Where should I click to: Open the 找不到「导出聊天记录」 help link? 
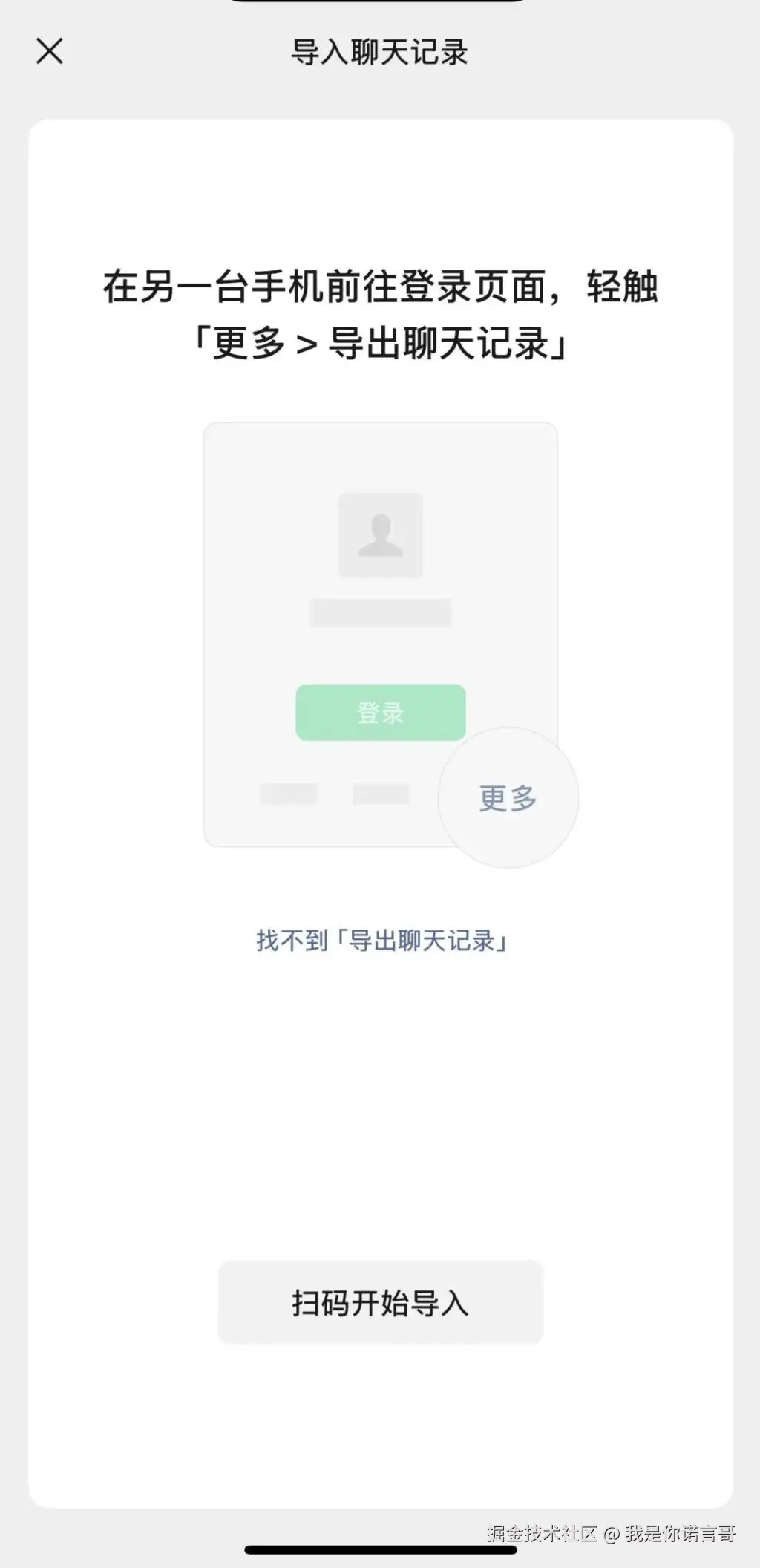[x=381, y=941]
